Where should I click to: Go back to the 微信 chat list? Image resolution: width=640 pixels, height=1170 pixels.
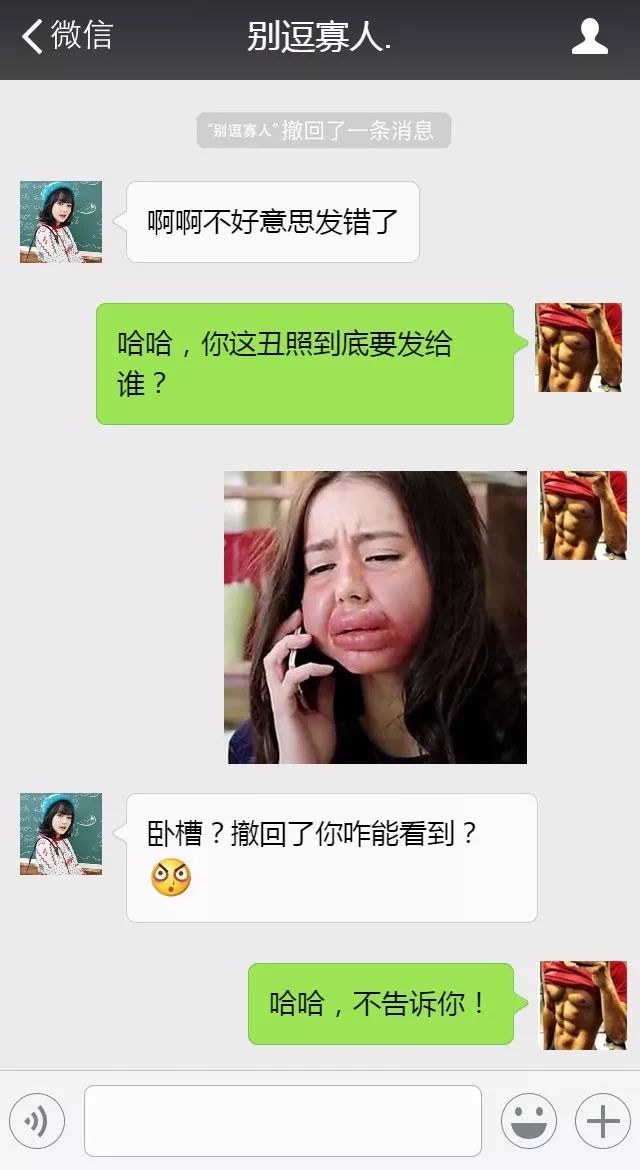click(67, 36)
